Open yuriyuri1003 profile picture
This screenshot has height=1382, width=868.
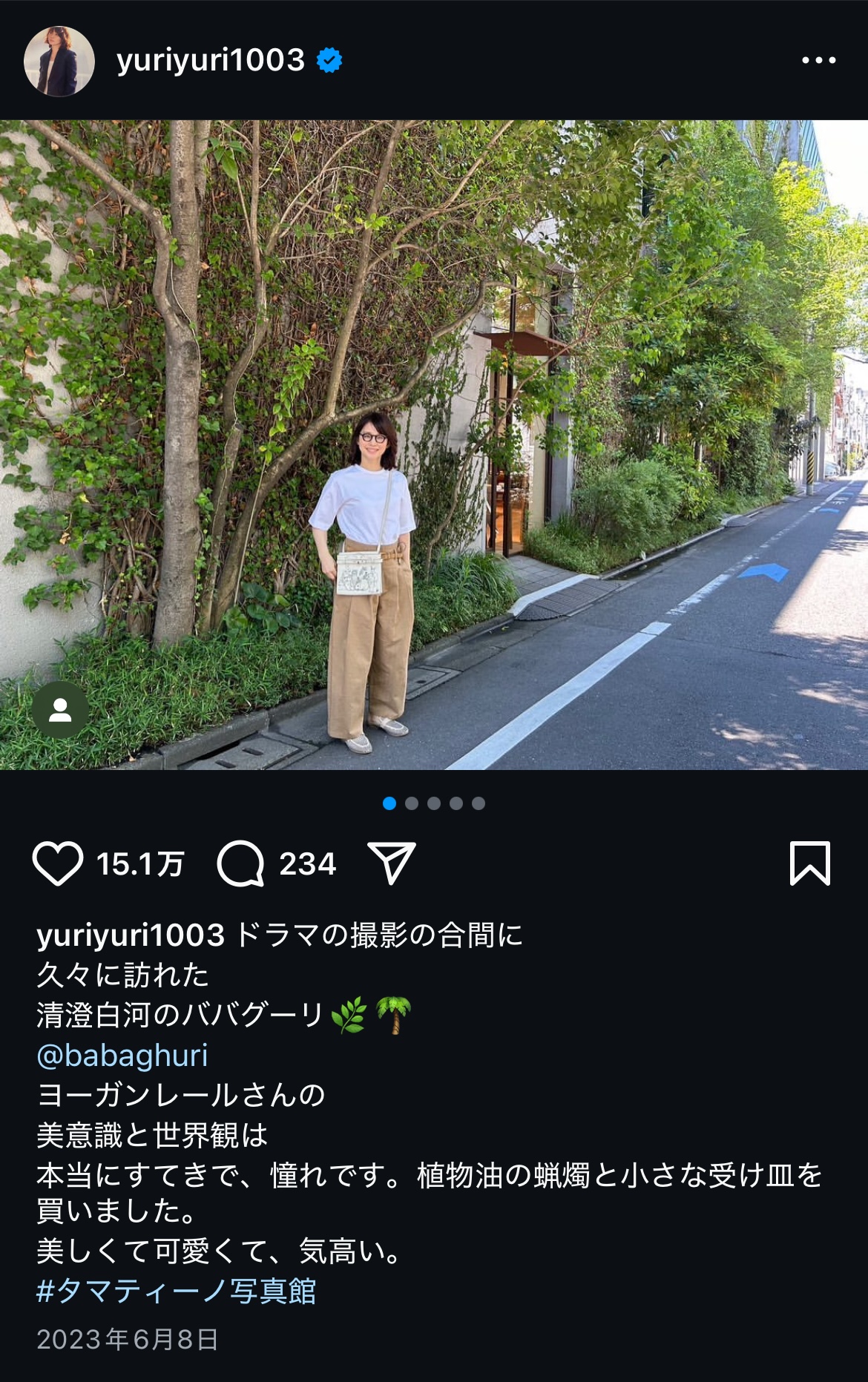point(59,61)
